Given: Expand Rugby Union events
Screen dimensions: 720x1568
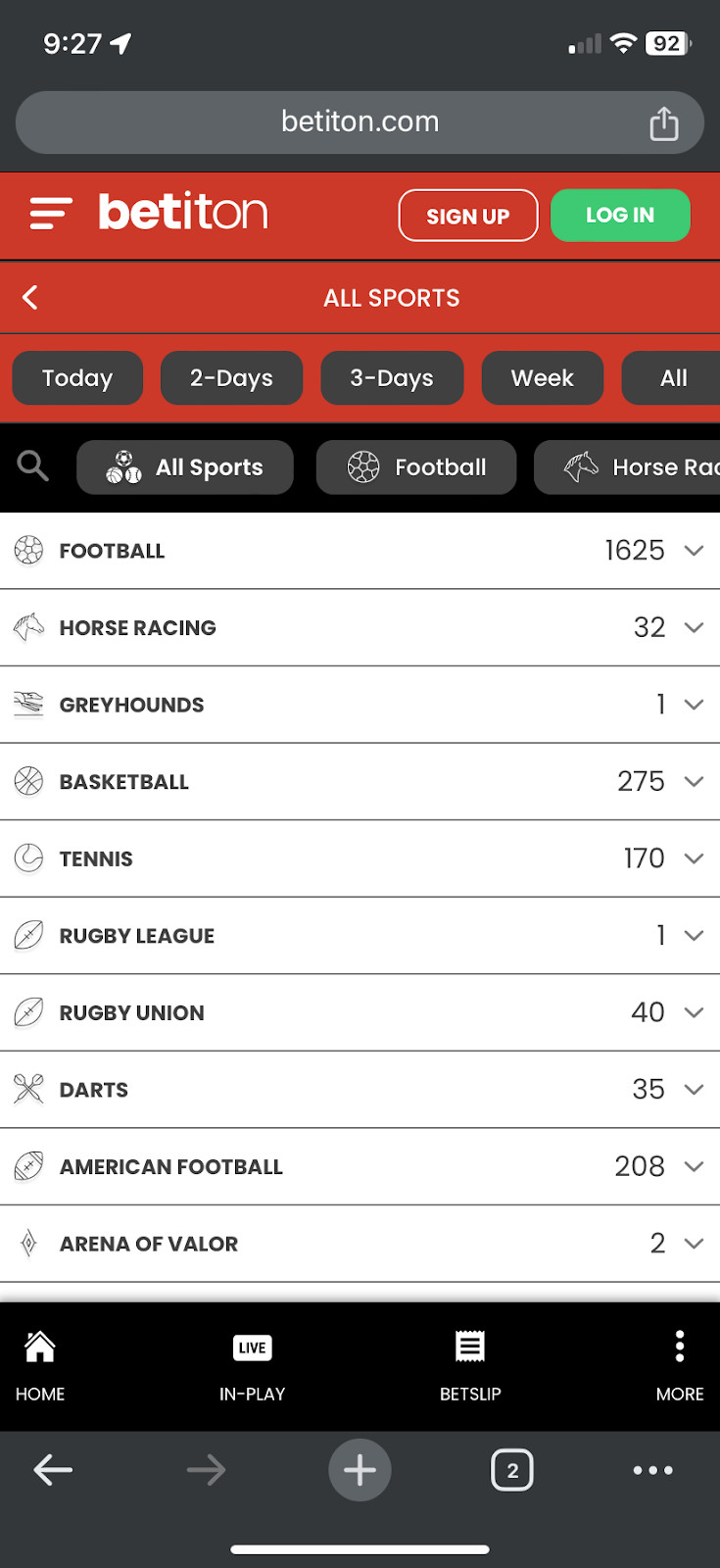Looking at the screenshot, I should pyautogui.click(x=694, y=1012).
